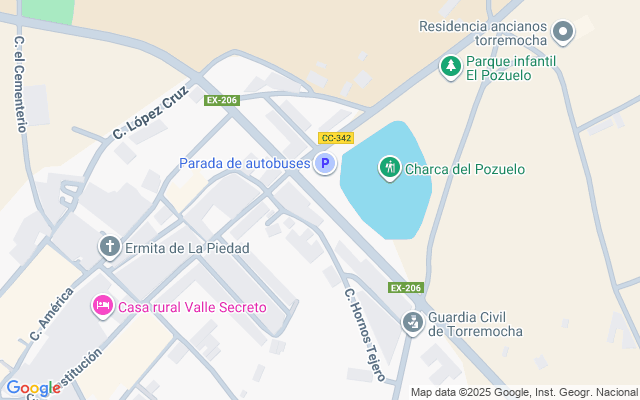Tap the Guardia Civil de Torremocha marker
This screenshot has height=400, width=640.
(x=413, y=323)
